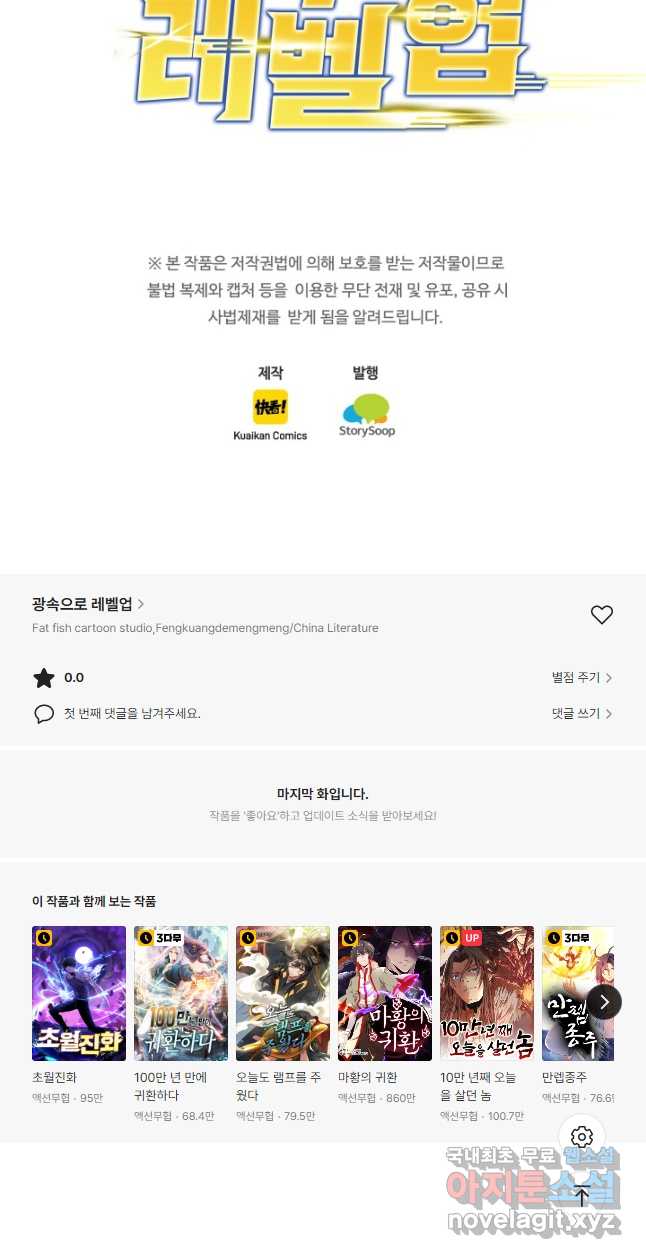Image resolution: width=646 pixels, height=1259 pixels.
Task: Open the 오늘도 램프를 주웠다 webtoon
Action: [283, 993]
